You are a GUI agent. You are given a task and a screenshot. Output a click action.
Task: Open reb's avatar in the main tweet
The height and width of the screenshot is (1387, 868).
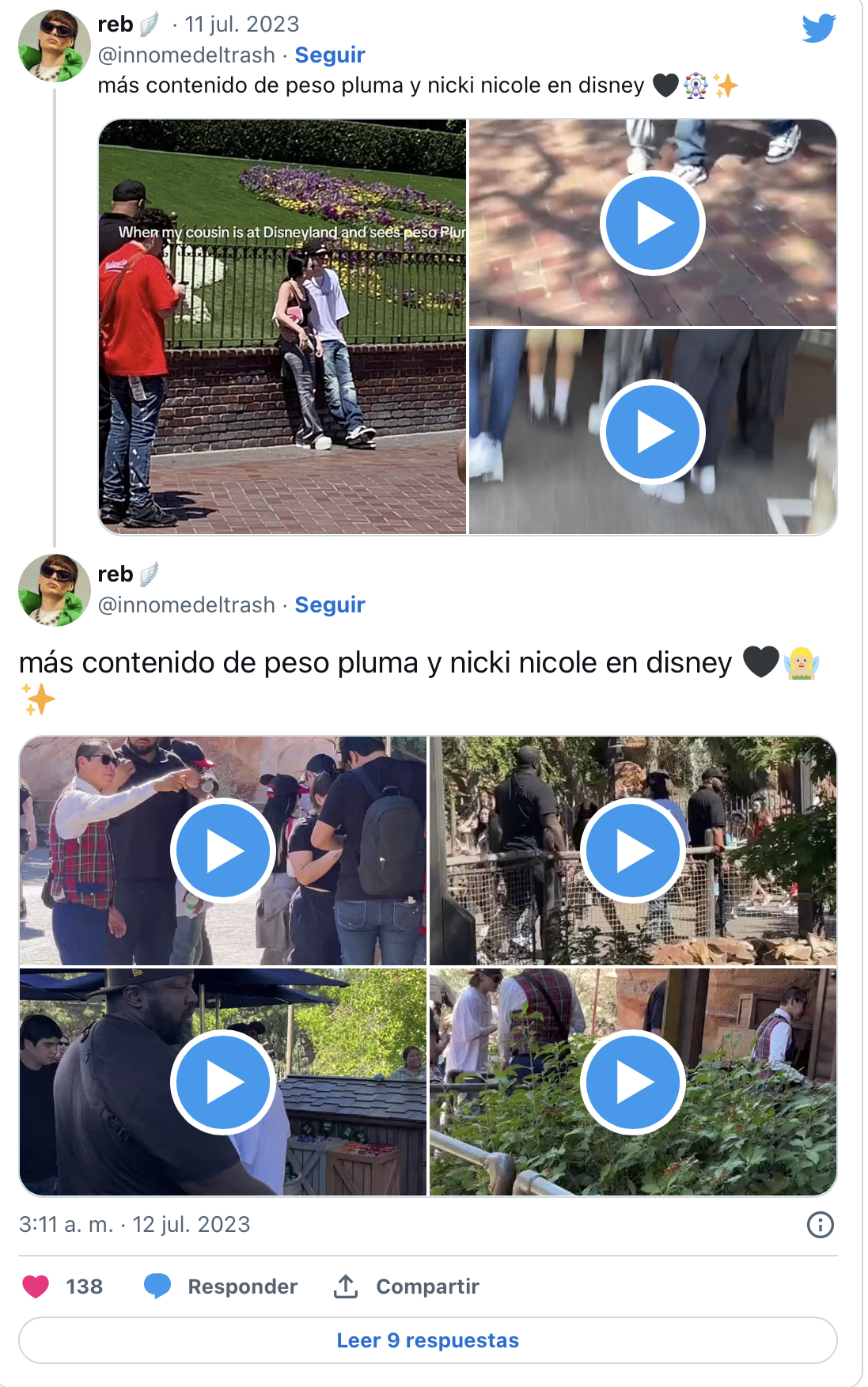coord(54,590)
